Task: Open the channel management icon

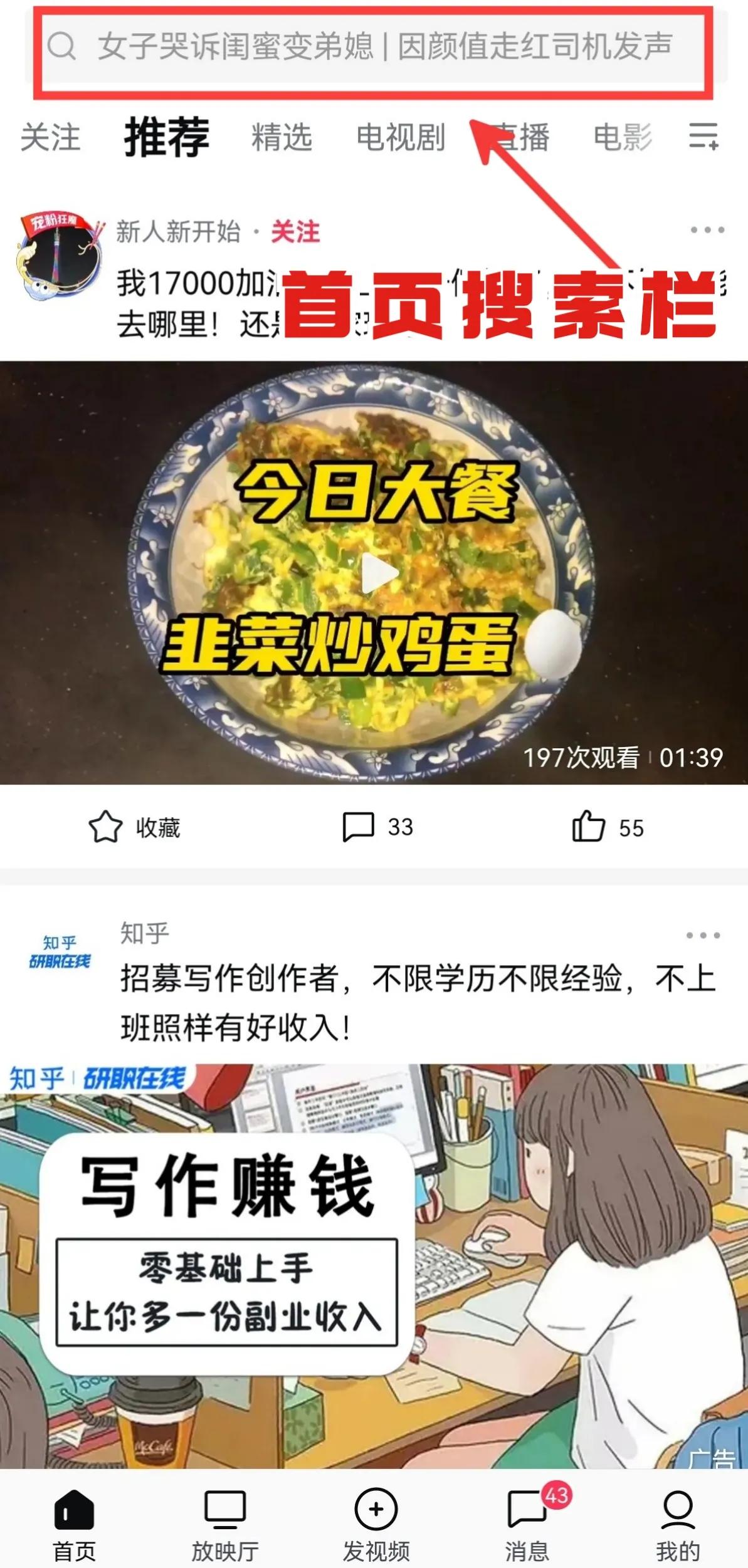Action: [x=703, y=136]
